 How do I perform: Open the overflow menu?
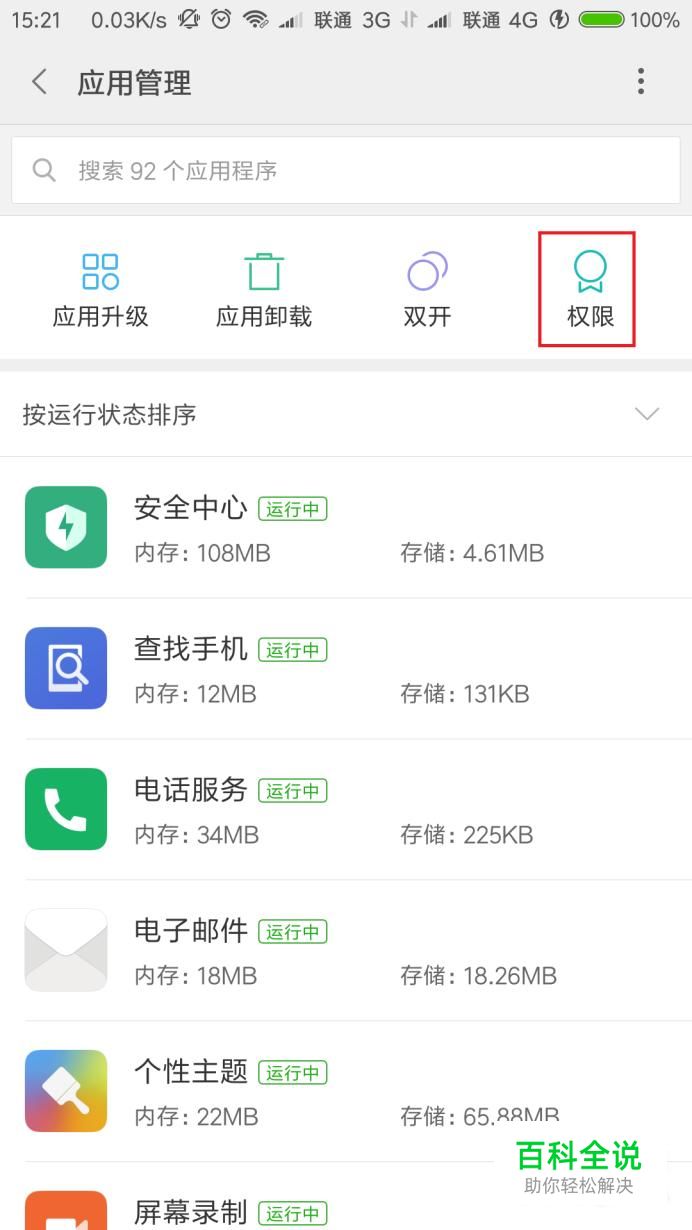click(641, 82)
